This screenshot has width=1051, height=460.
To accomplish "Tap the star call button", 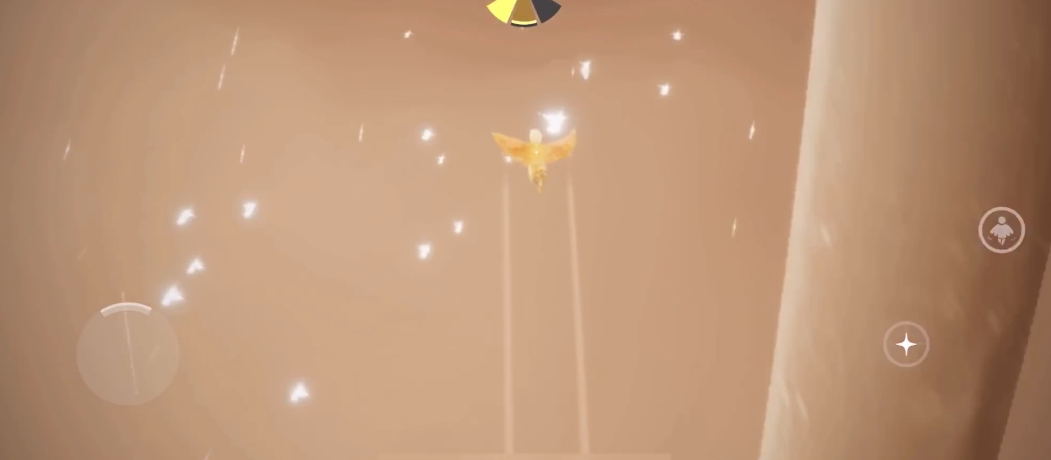I will pyautogui.click(x=906, y=345).
